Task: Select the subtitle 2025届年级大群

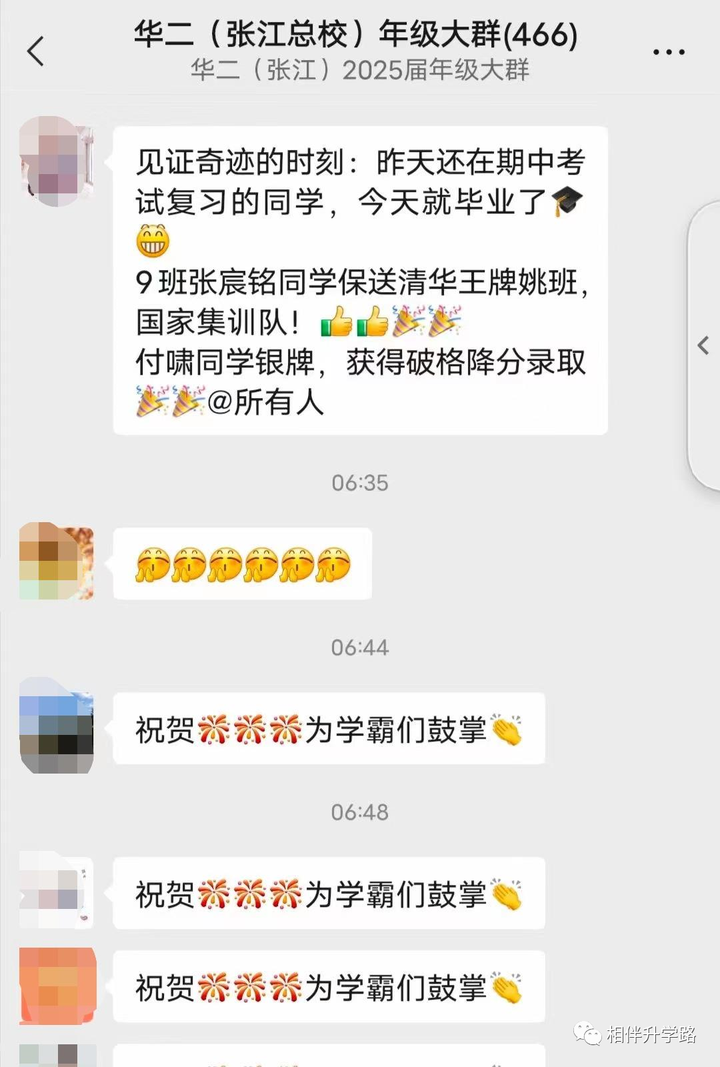Action: [x=362, y=70]
